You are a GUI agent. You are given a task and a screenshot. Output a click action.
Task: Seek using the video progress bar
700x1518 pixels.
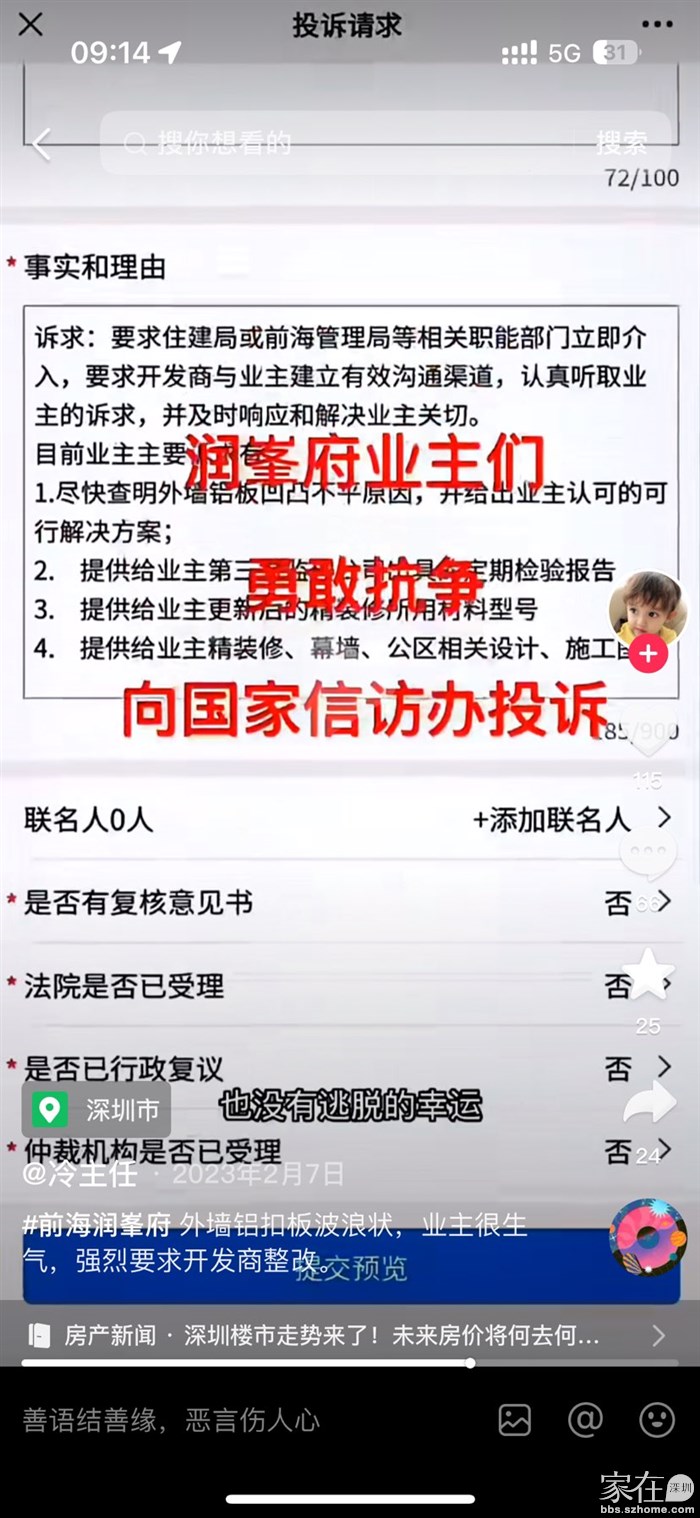coord(350,1362)
